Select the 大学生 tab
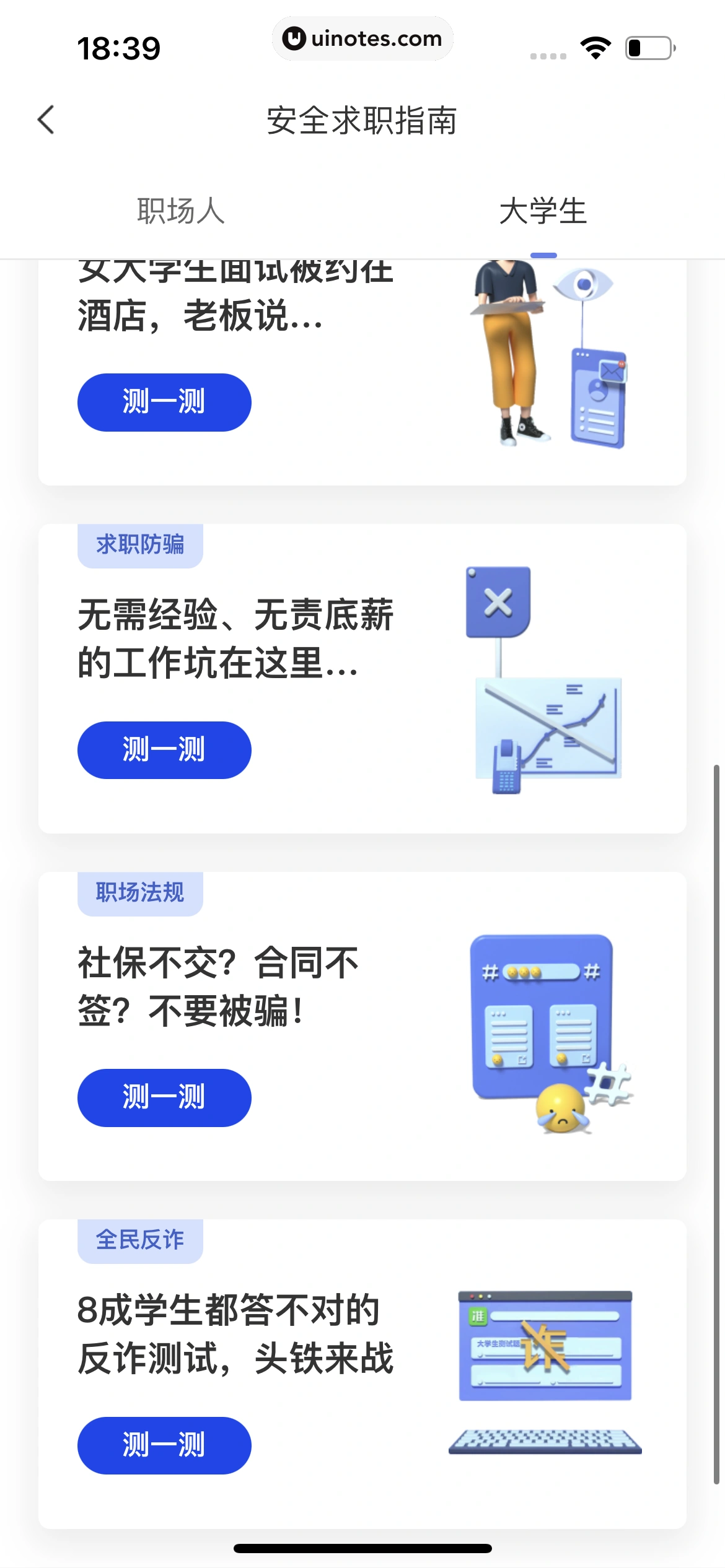Image resolution: width=725 pixels, height=1568 pixels. (544, 211)
